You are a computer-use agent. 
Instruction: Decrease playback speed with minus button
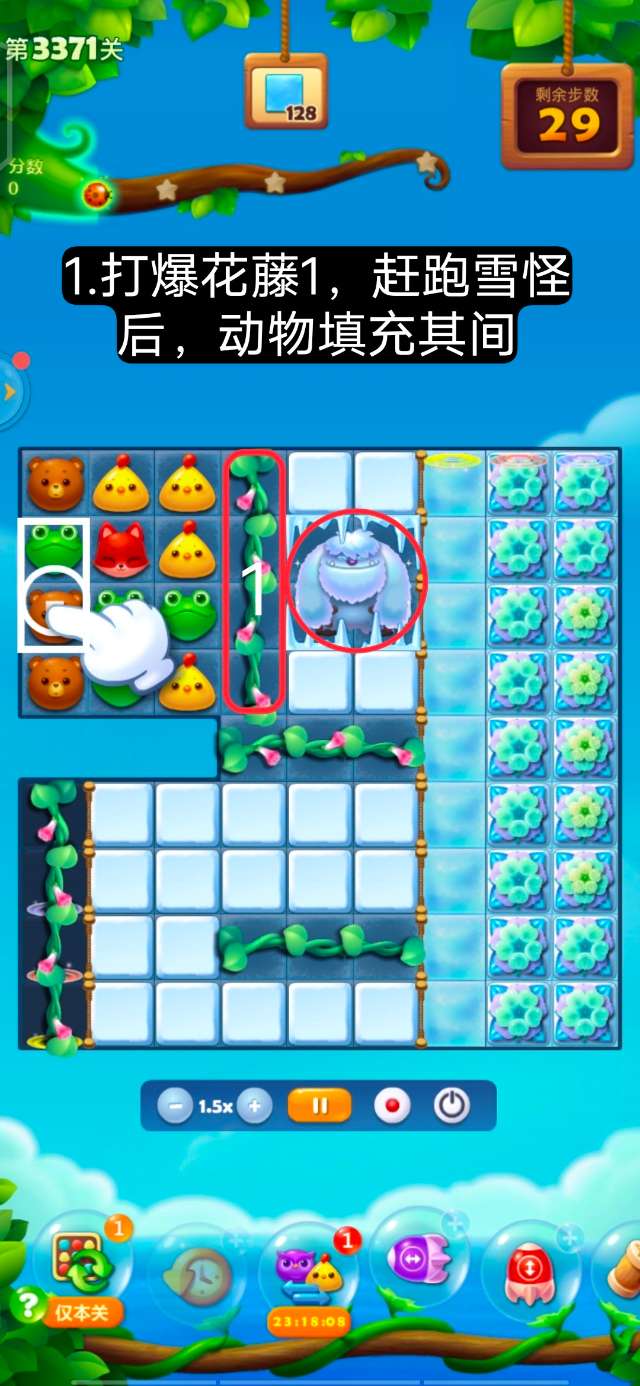[175, 1106]
